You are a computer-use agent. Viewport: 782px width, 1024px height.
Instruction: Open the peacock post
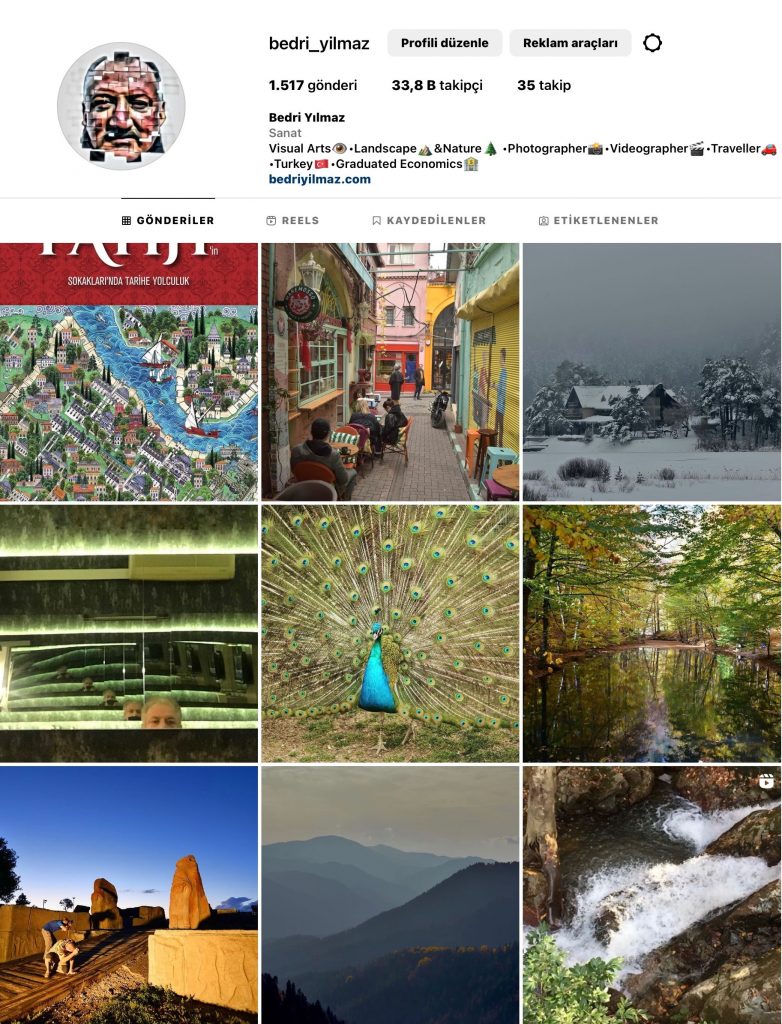point(390,632)
